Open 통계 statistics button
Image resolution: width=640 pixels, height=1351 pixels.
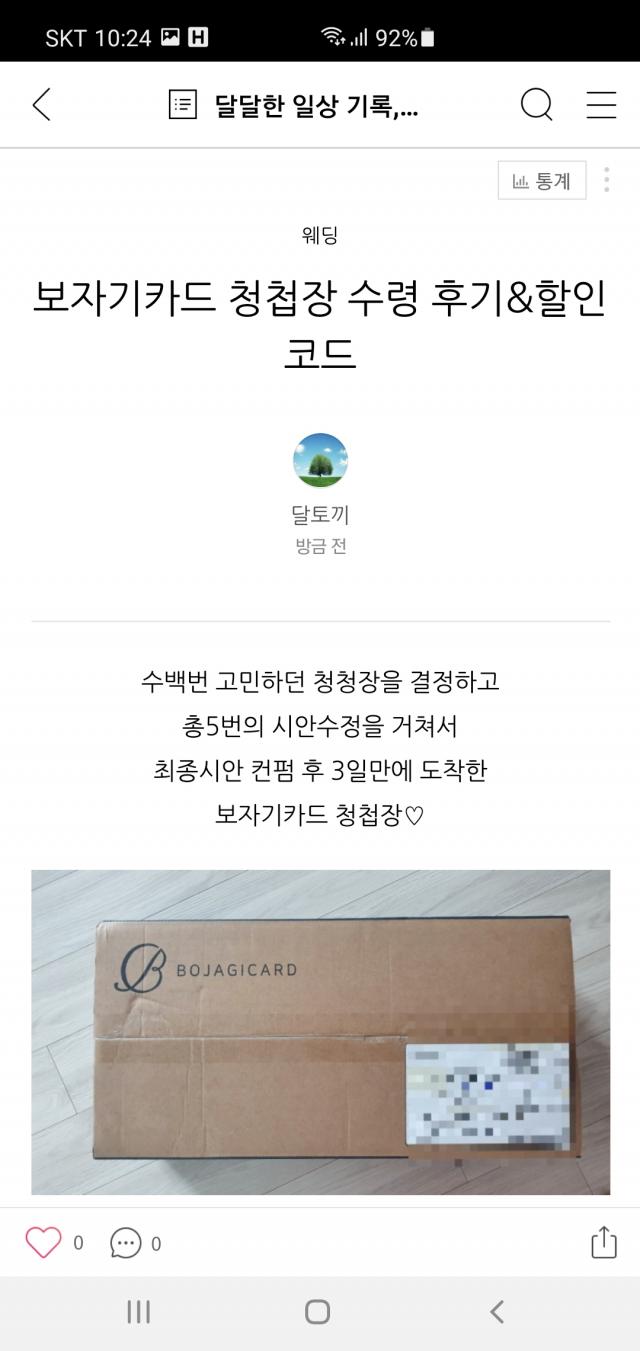(x=542, y=181)
